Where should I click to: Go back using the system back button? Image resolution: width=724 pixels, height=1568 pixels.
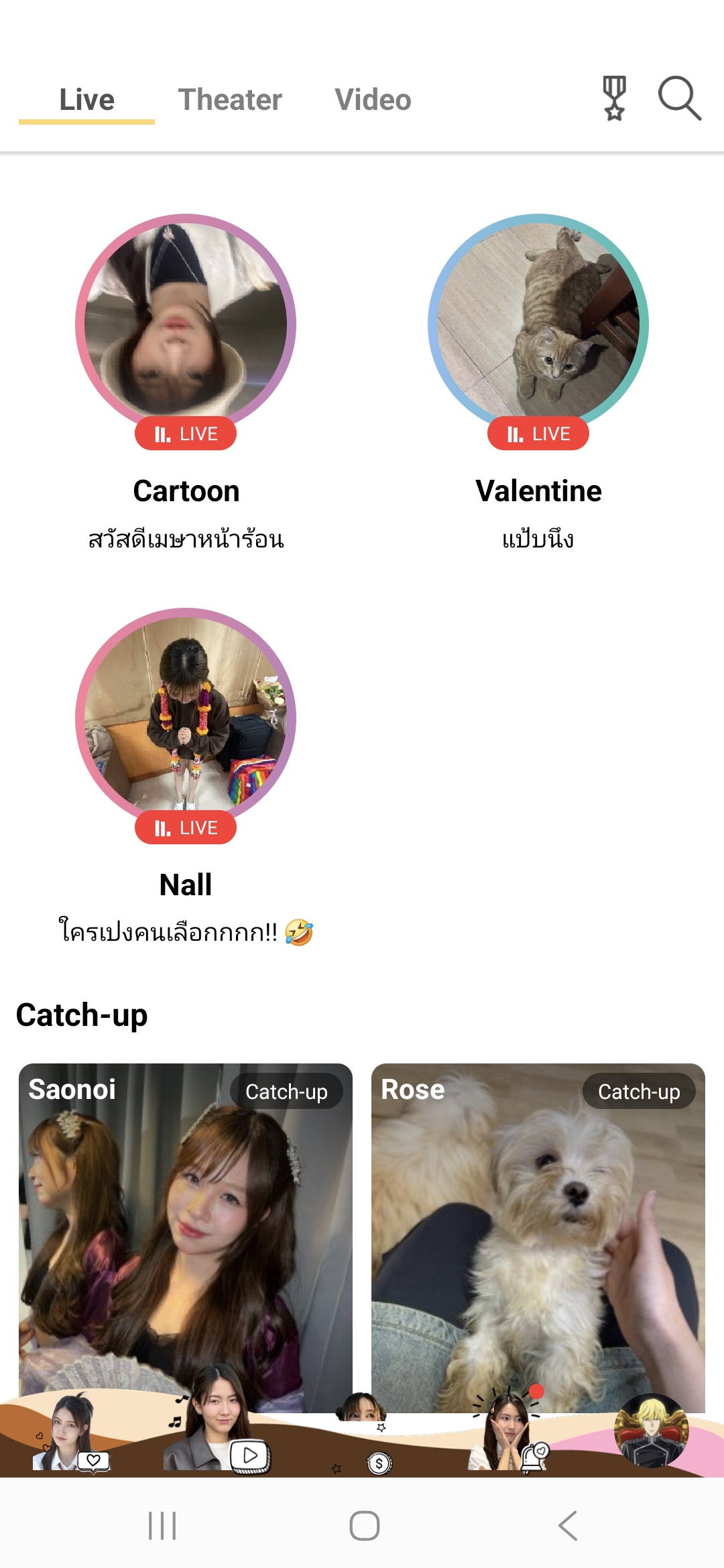point(567,1526)
